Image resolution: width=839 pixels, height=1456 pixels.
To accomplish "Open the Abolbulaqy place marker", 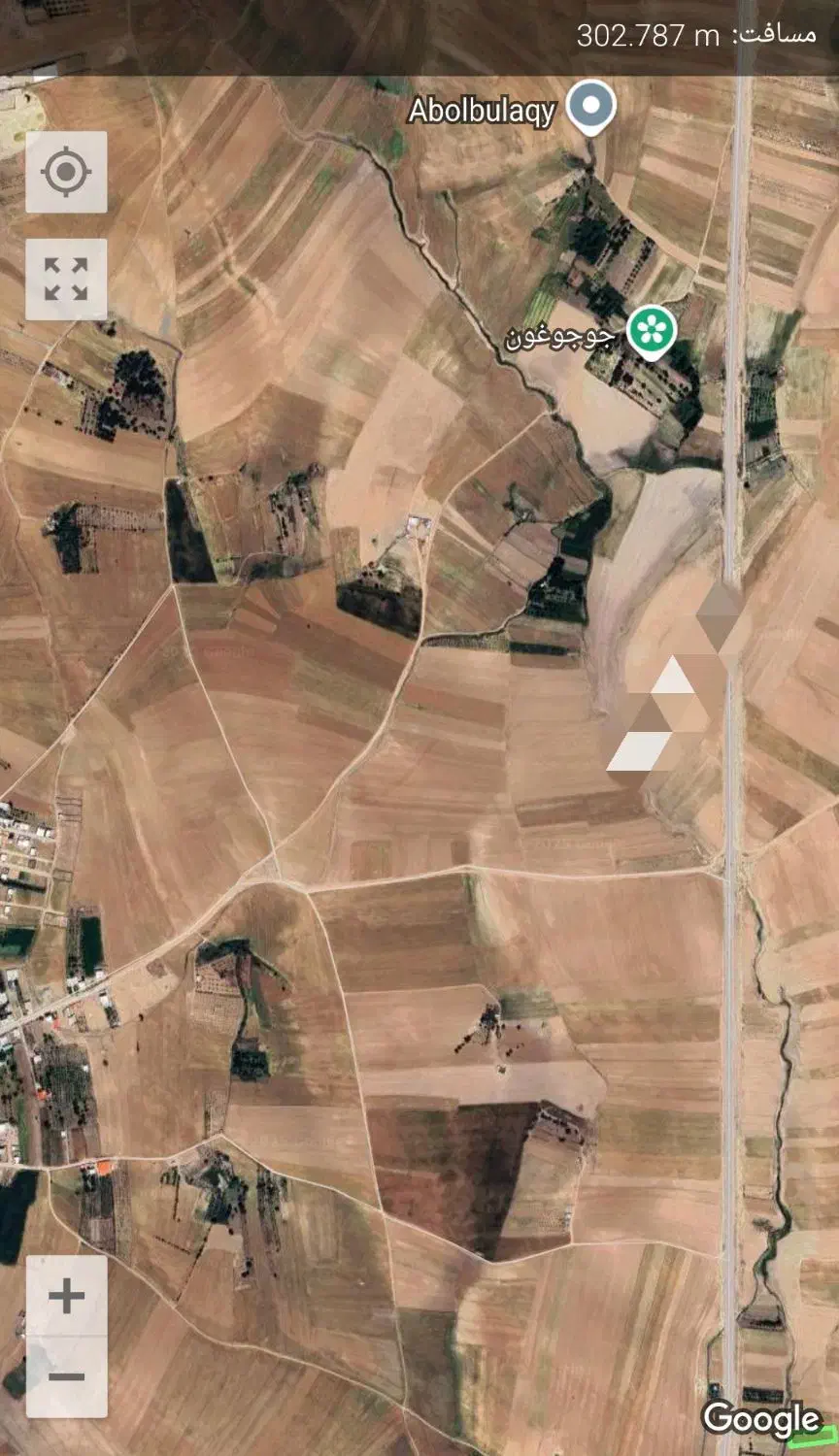I will point(591,107).
